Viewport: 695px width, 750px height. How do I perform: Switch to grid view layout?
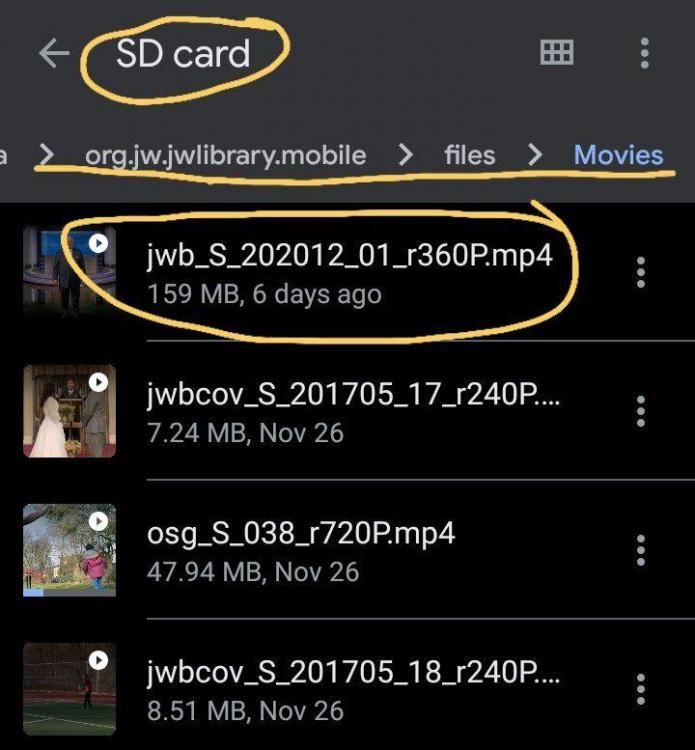(556, 53)
